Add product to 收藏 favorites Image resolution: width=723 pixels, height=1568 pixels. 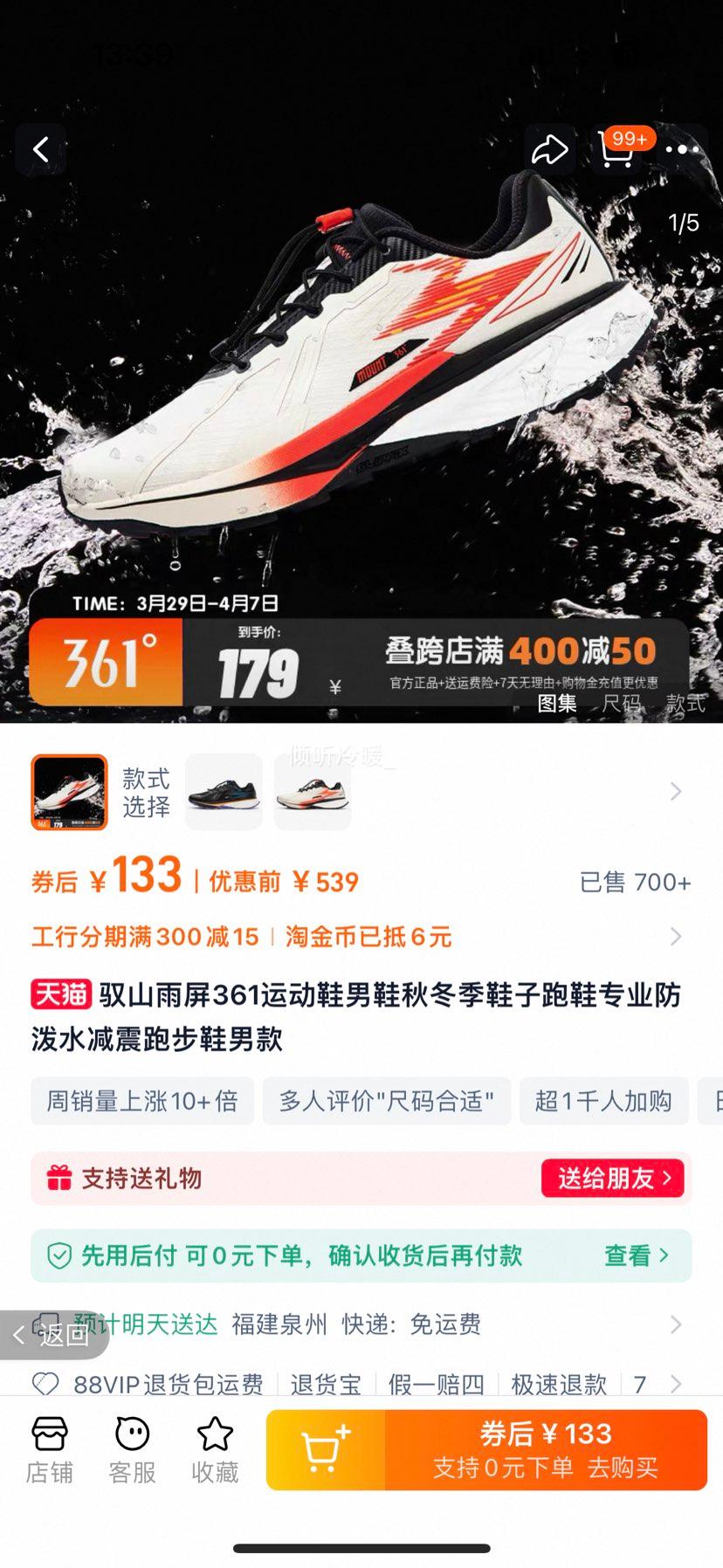(x=215, y=1451)
